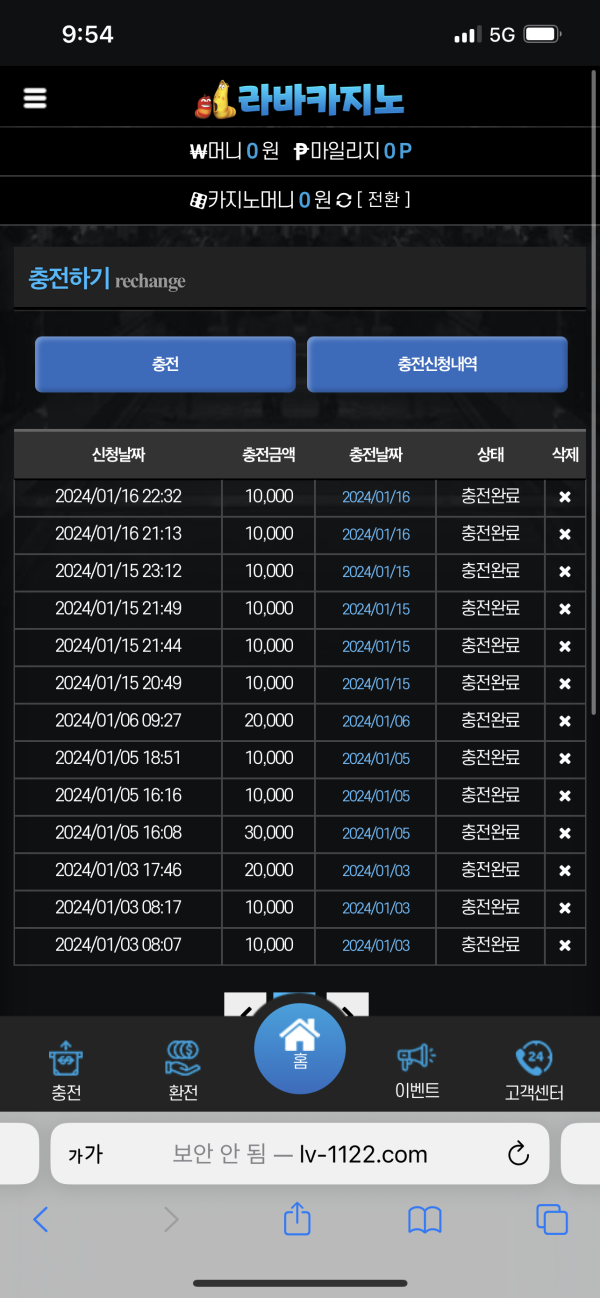Open 고객센터 customer support
The height and width of the screenshot is (1298, 600).
pyautogui.click(x=534, y=1071)
